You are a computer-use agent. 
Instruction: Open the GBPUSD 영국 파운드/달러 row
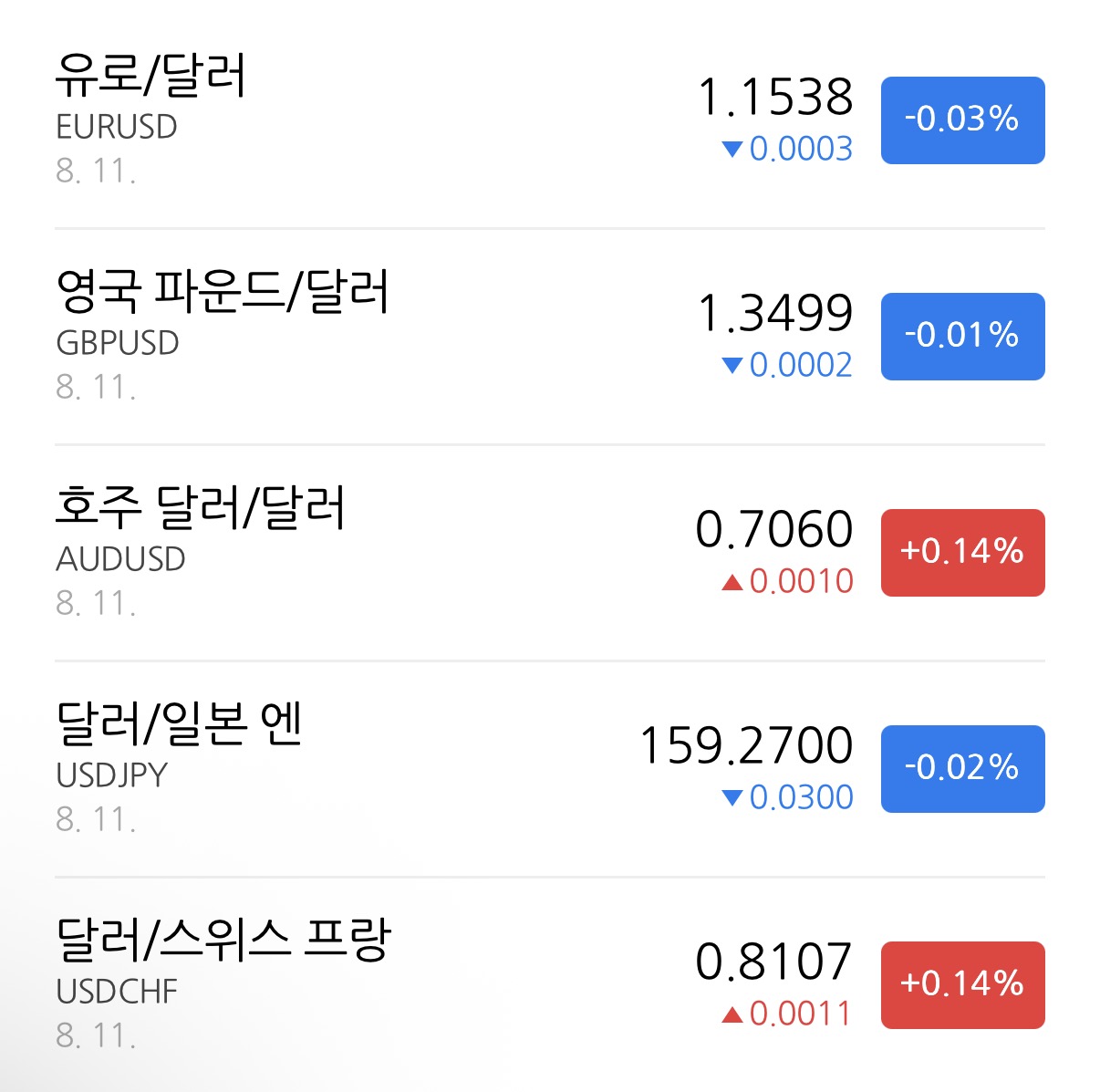pos(550,337)
